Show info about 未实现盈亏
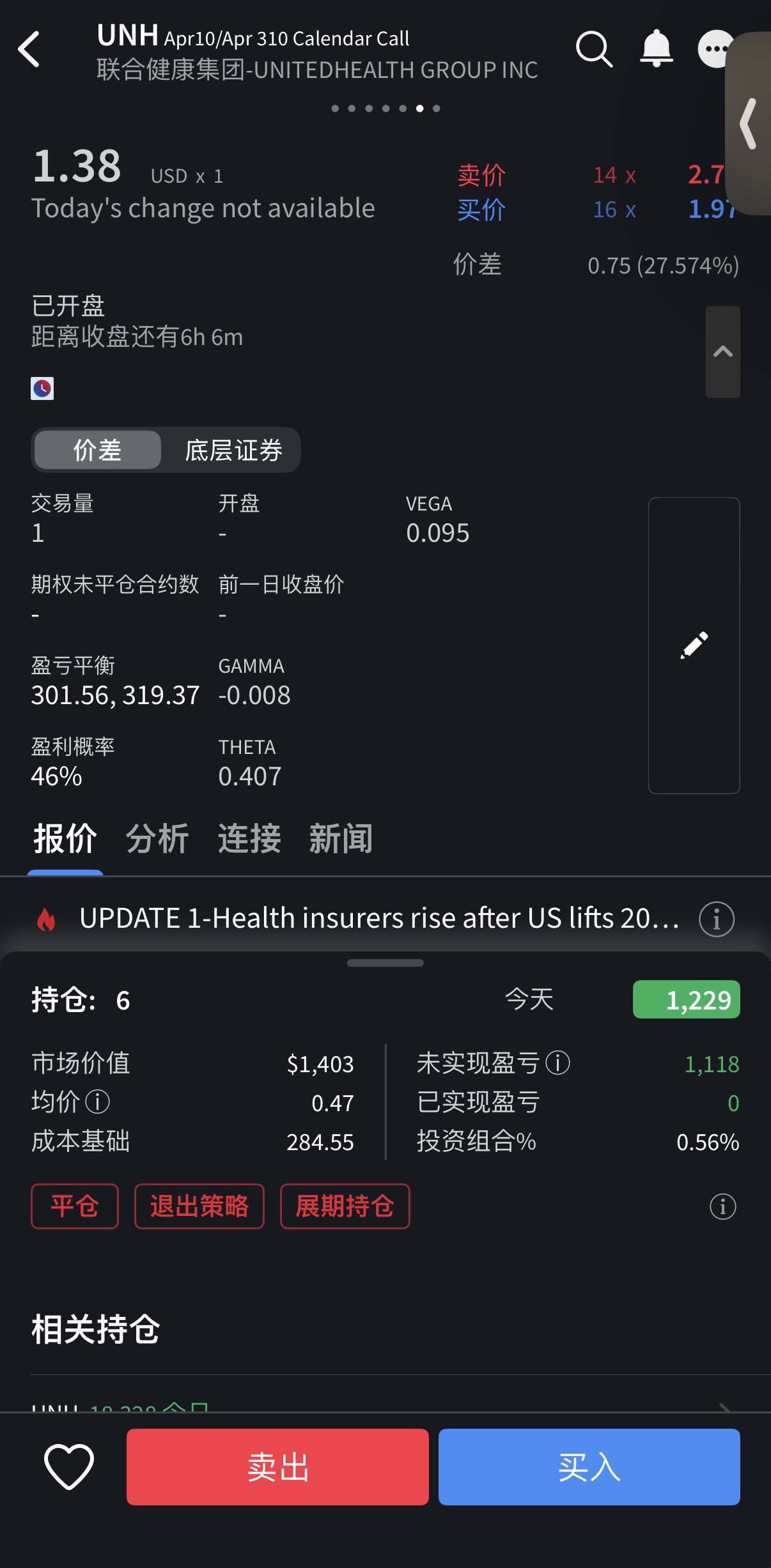Screen dimensions: 771x1568 558,1063
